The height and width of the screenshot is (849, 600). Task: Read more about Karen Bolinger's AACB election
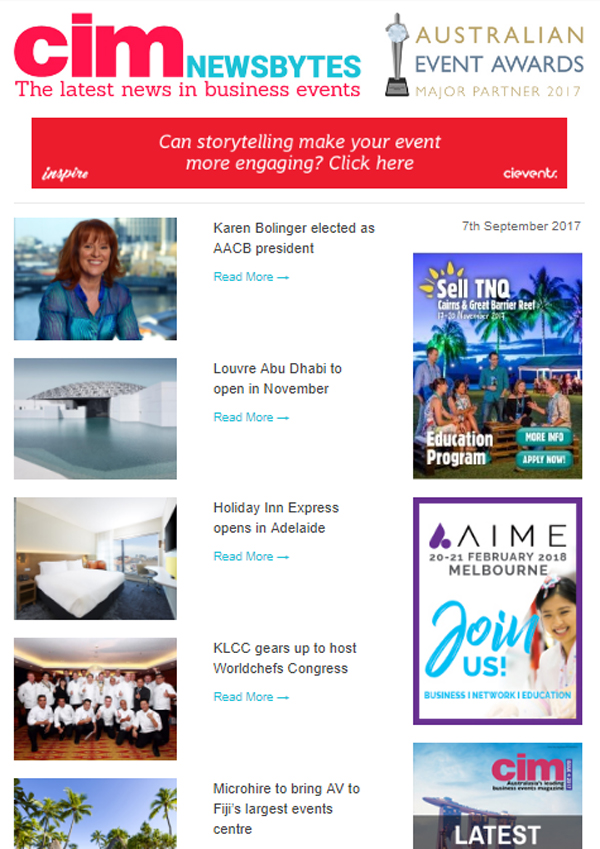point(251,277)
